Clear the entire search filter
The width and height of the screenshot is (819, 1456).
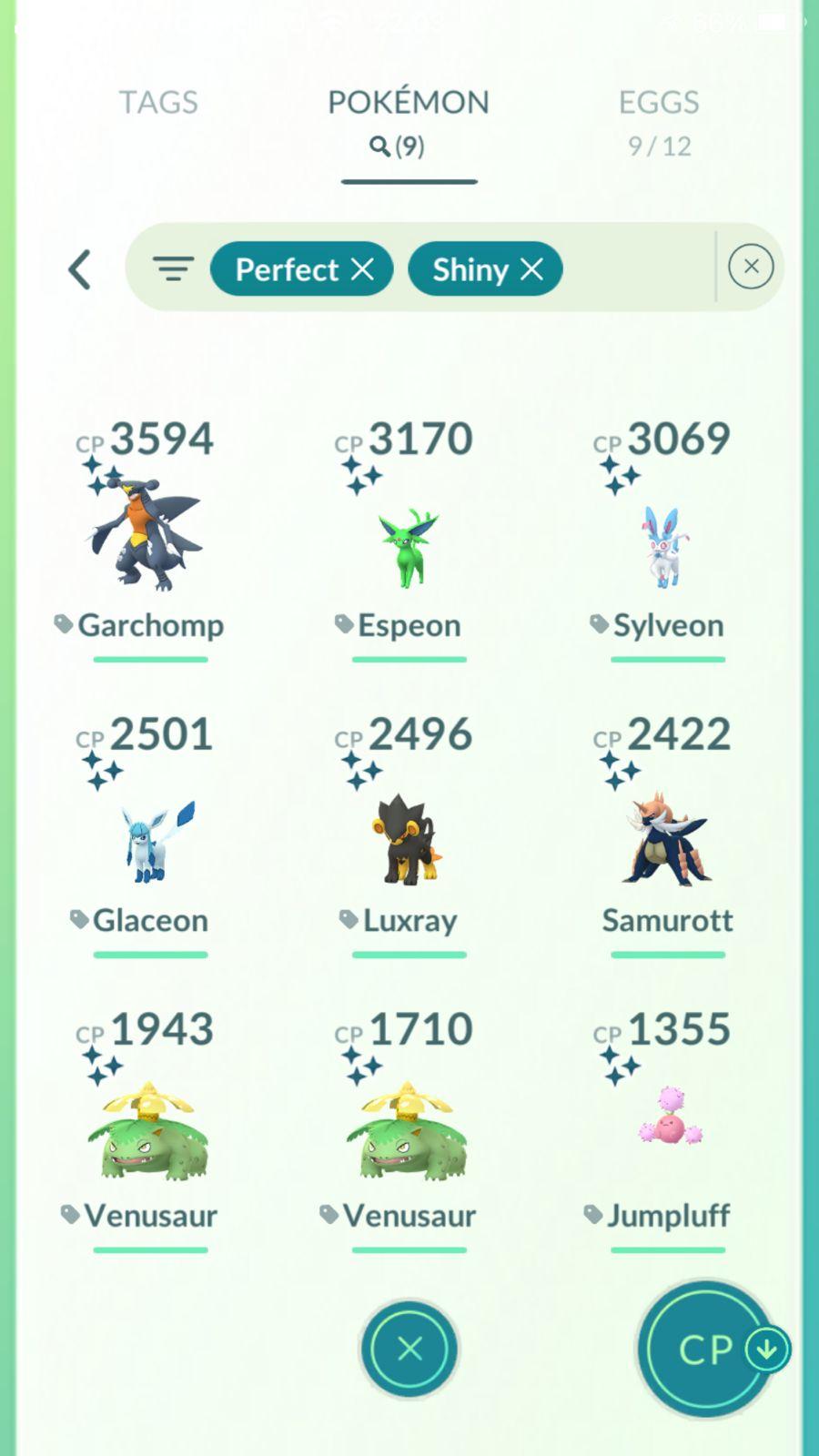pos(751,267)
